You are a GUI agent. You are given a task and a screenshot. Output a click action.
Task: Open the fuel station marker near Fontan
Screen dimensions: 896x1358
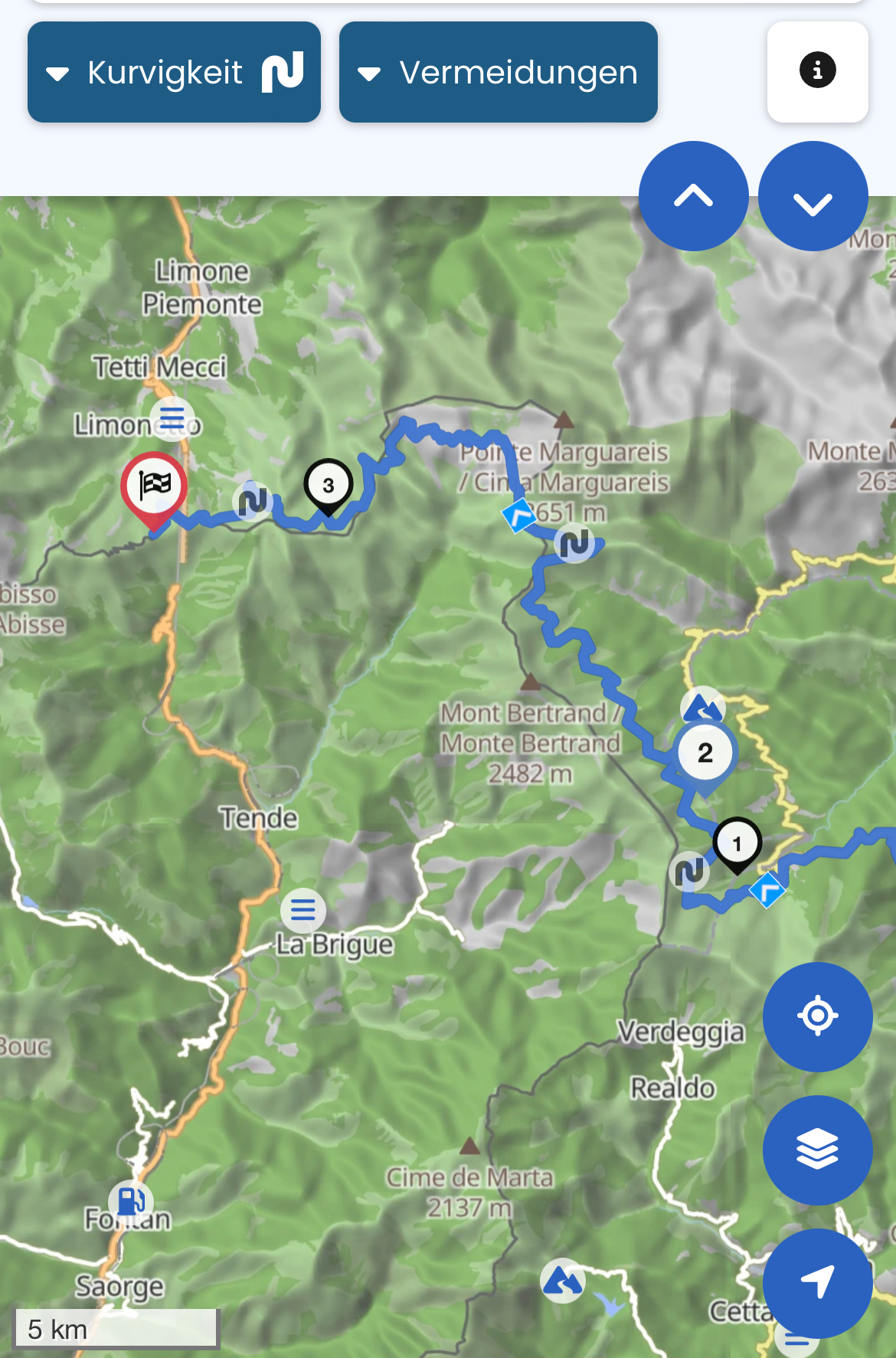(x=131, y=1202)
